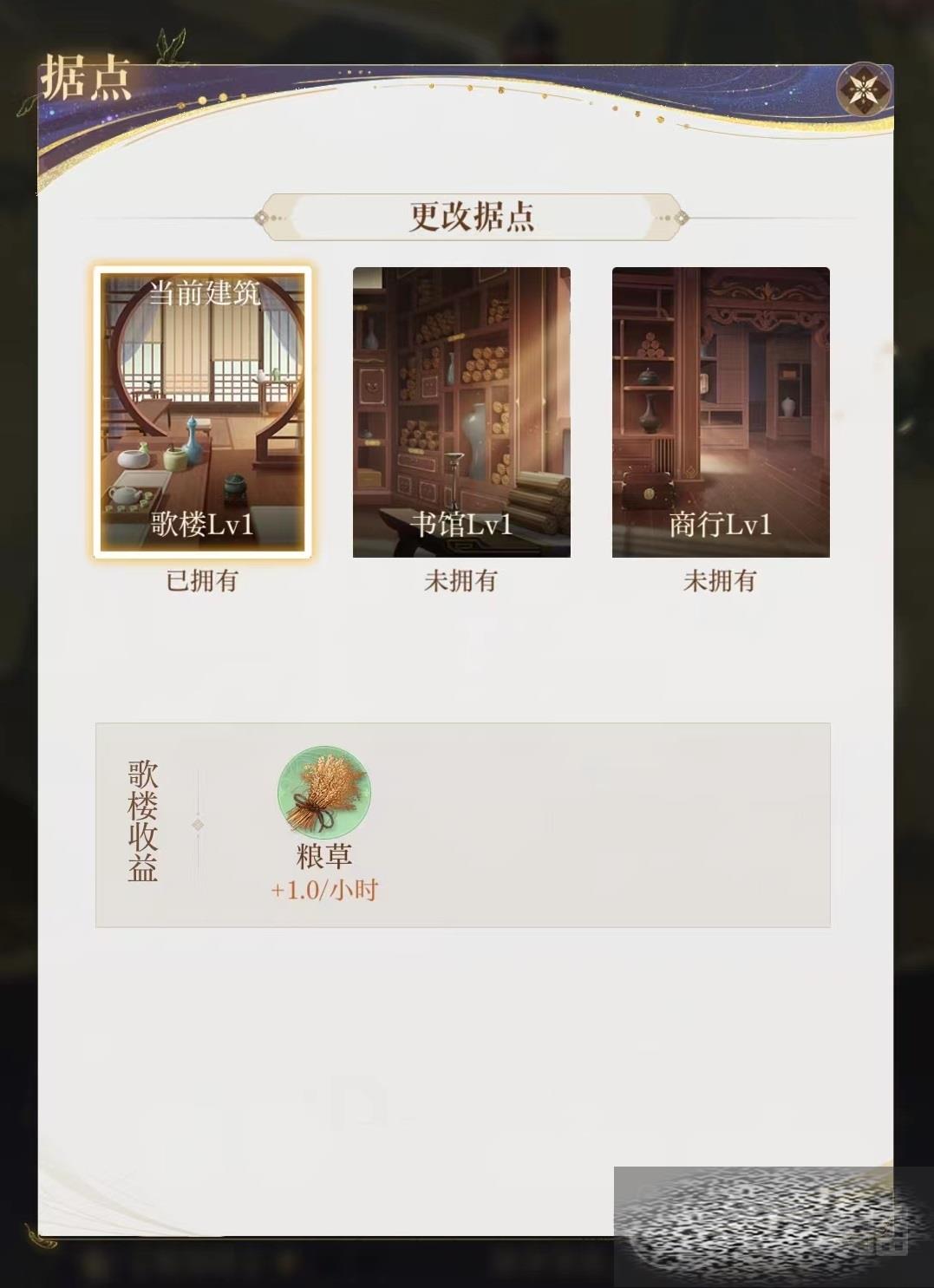This screenshot has width=934, height=1288.
Task: Tap the 粮草 resource icon
Action: pos(323,793)
